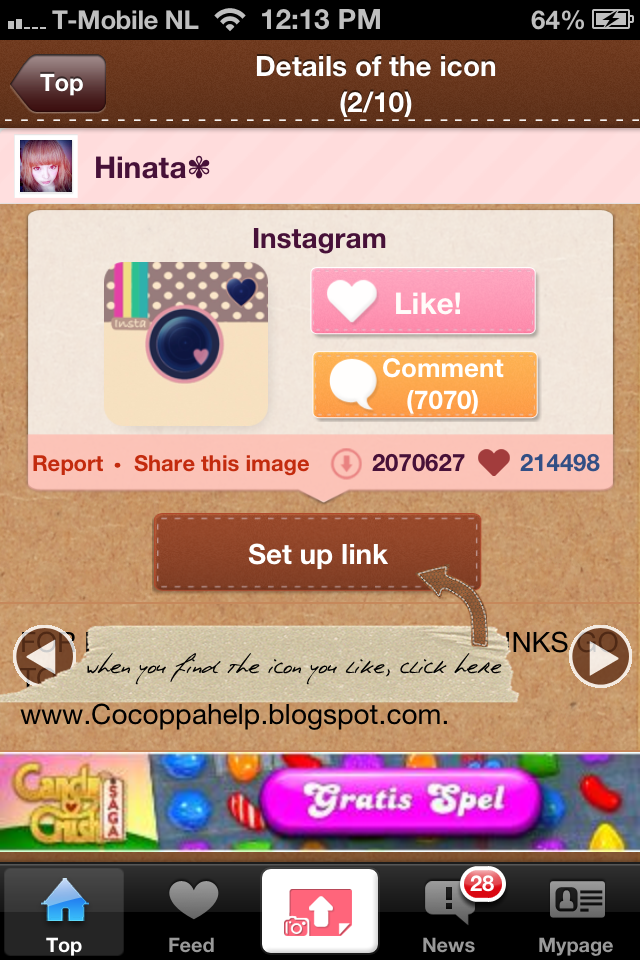
Task: Go back using the Top button
Action: [x=59, y=83]
